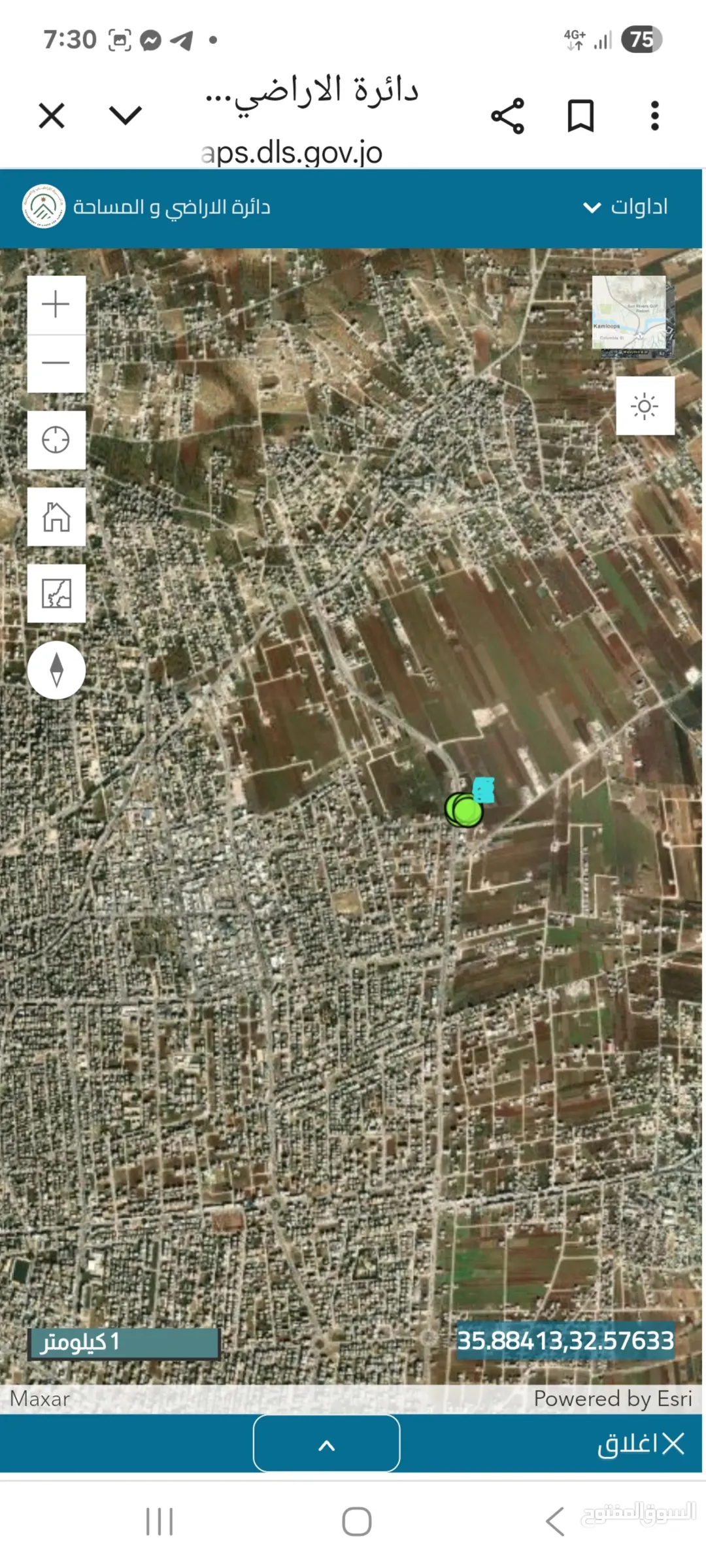Open the measurement tool button
Screen dimensions: 706x1568
(x=56, y=593)
